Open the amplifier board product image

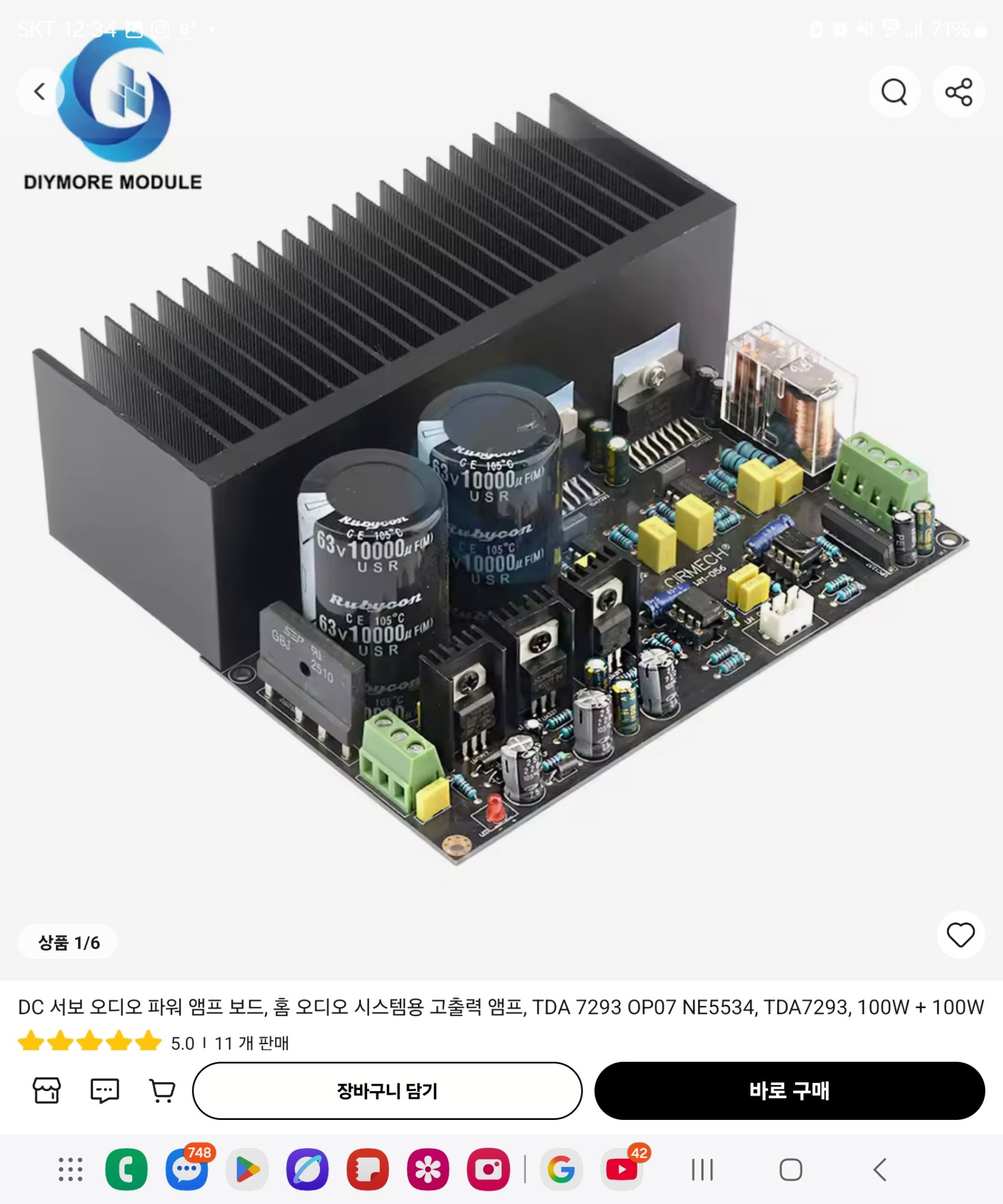(x=500, y=500)
